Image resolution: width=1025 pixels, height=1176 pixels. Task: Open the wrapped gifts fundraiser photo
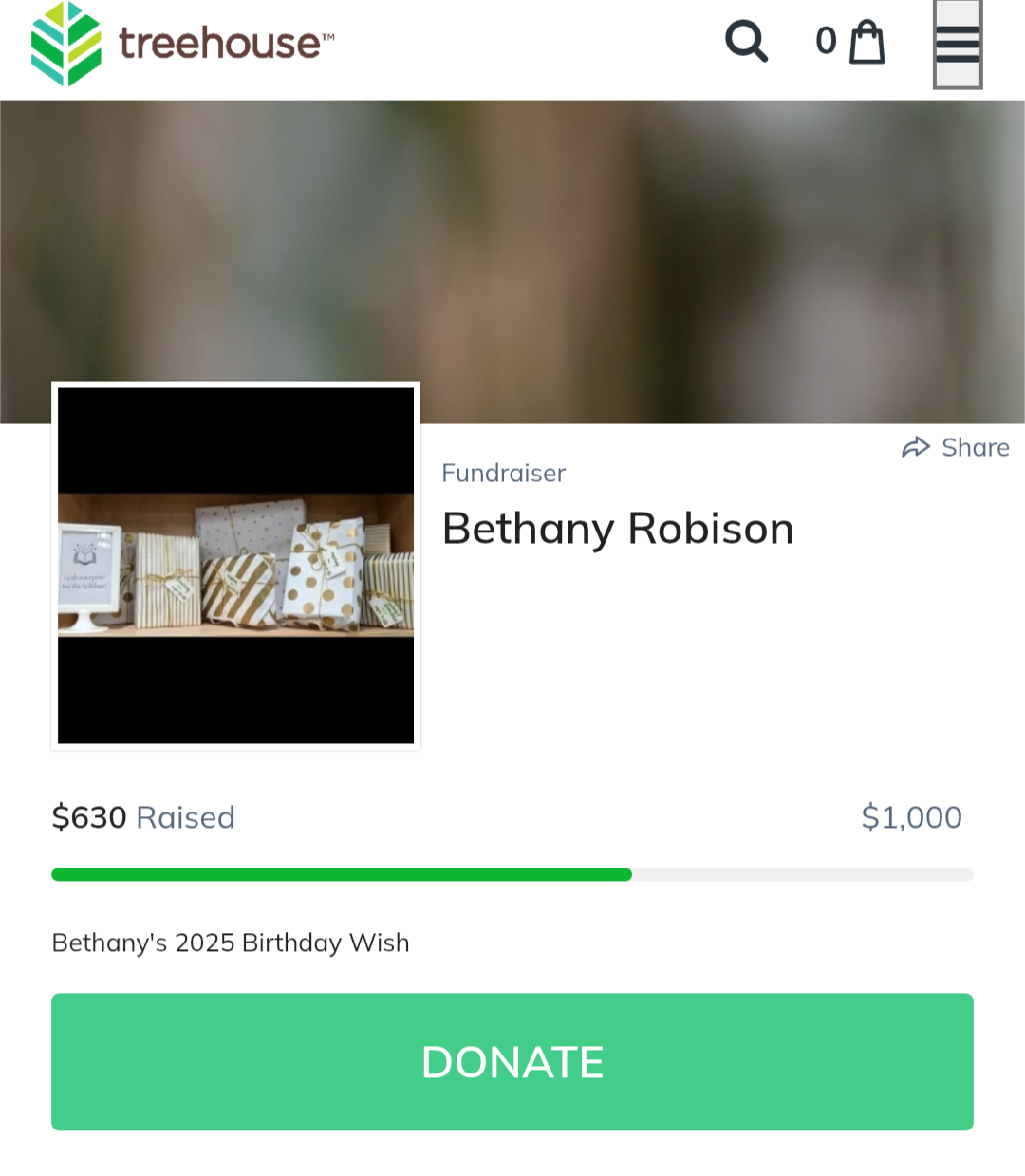(235, 566)
